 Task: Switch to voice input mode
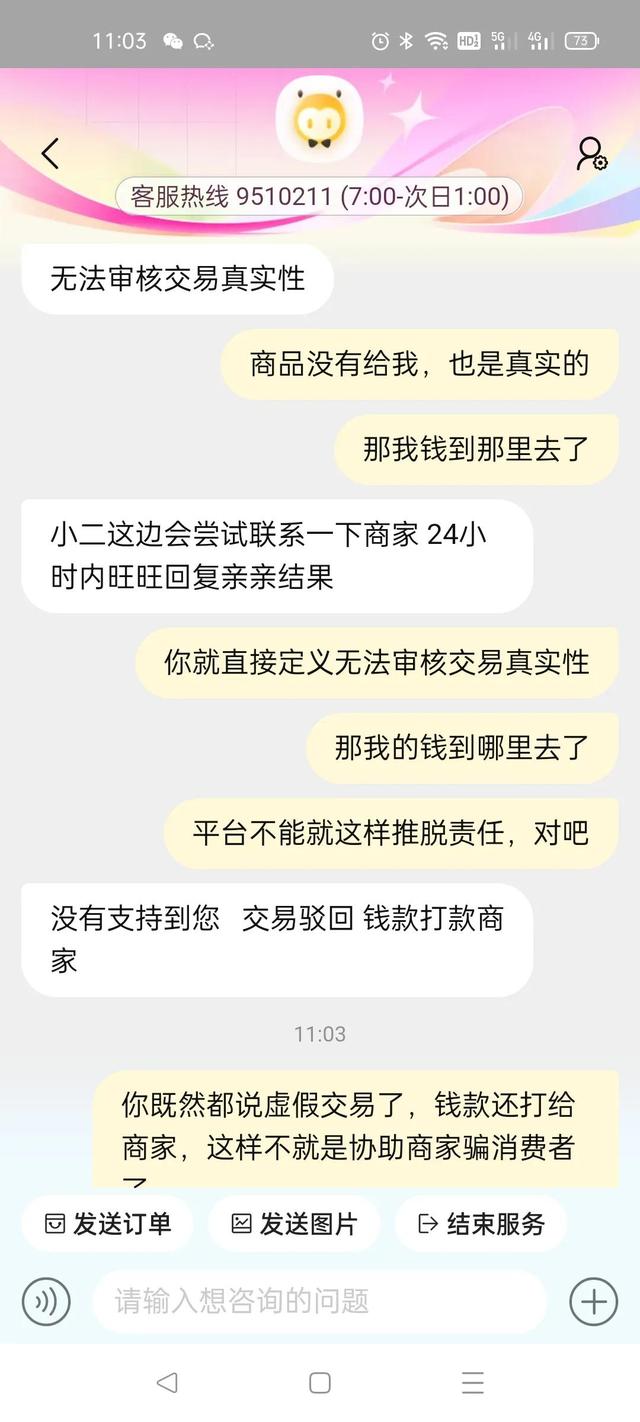46,1301
